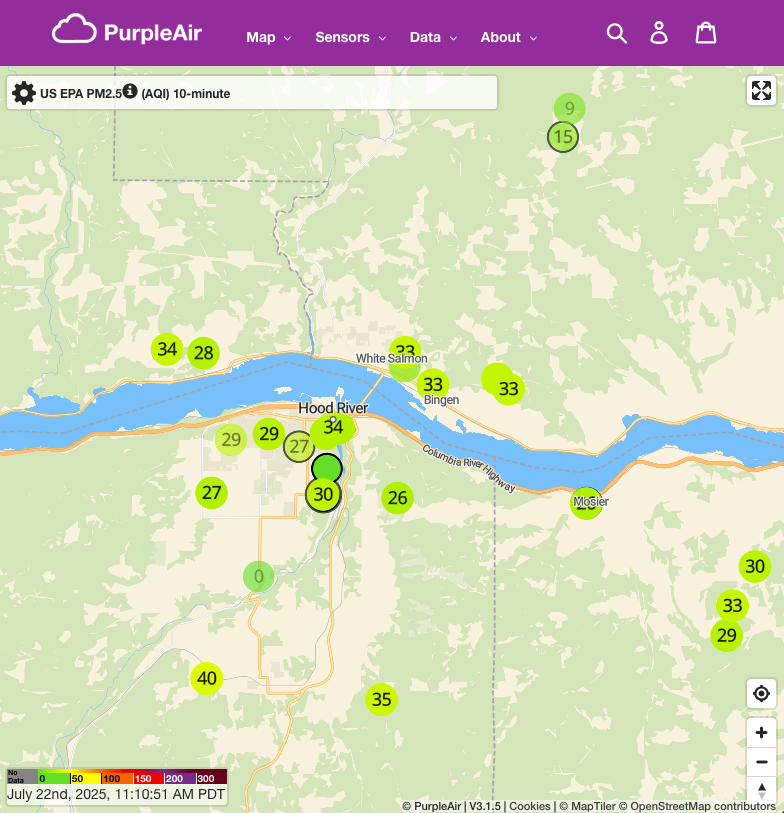Select the sensor marker reading 40

click(x=207, y=678)
